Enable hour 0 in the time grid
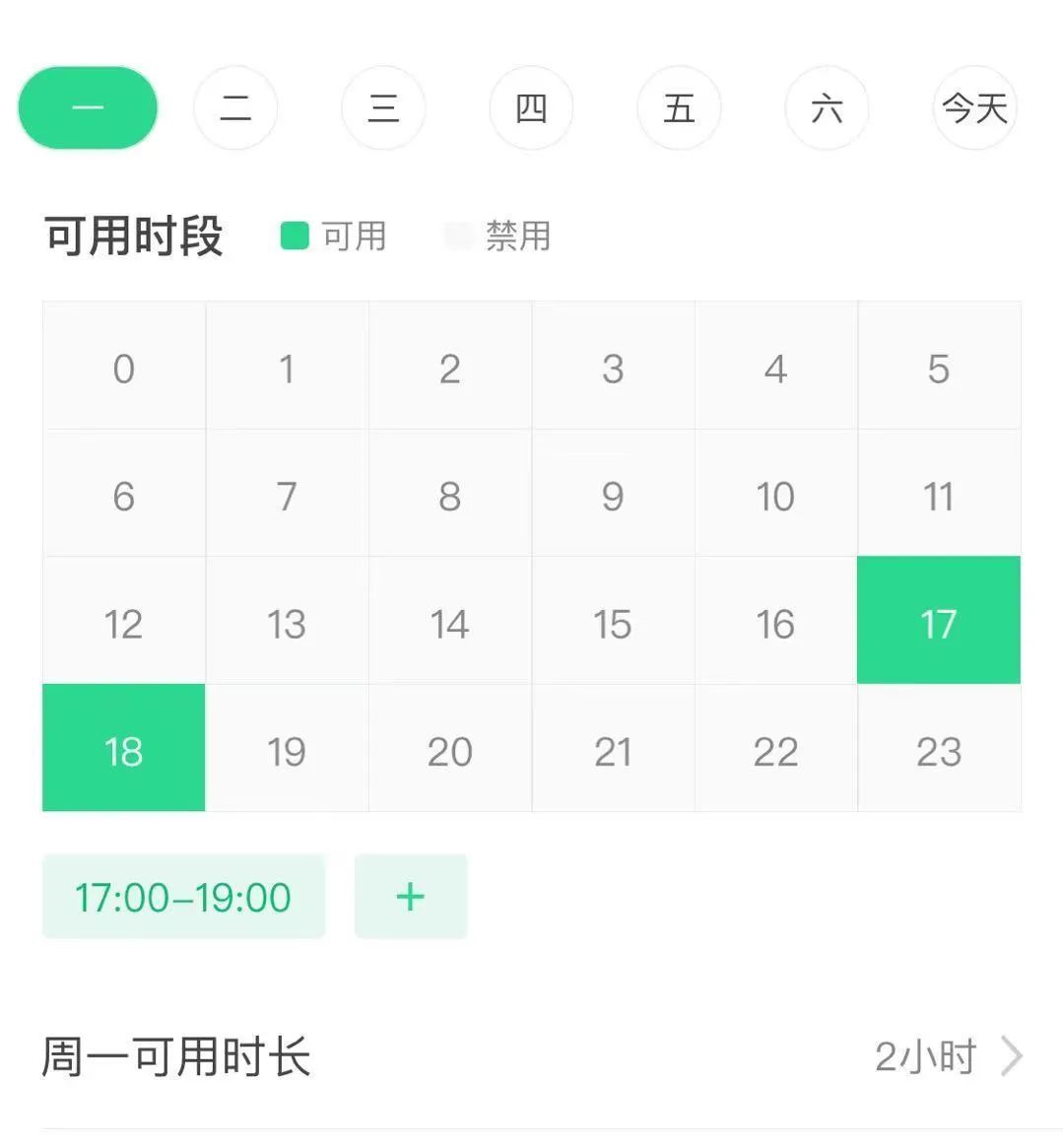Screen dimensions: 1063x1148 [124, 367]
